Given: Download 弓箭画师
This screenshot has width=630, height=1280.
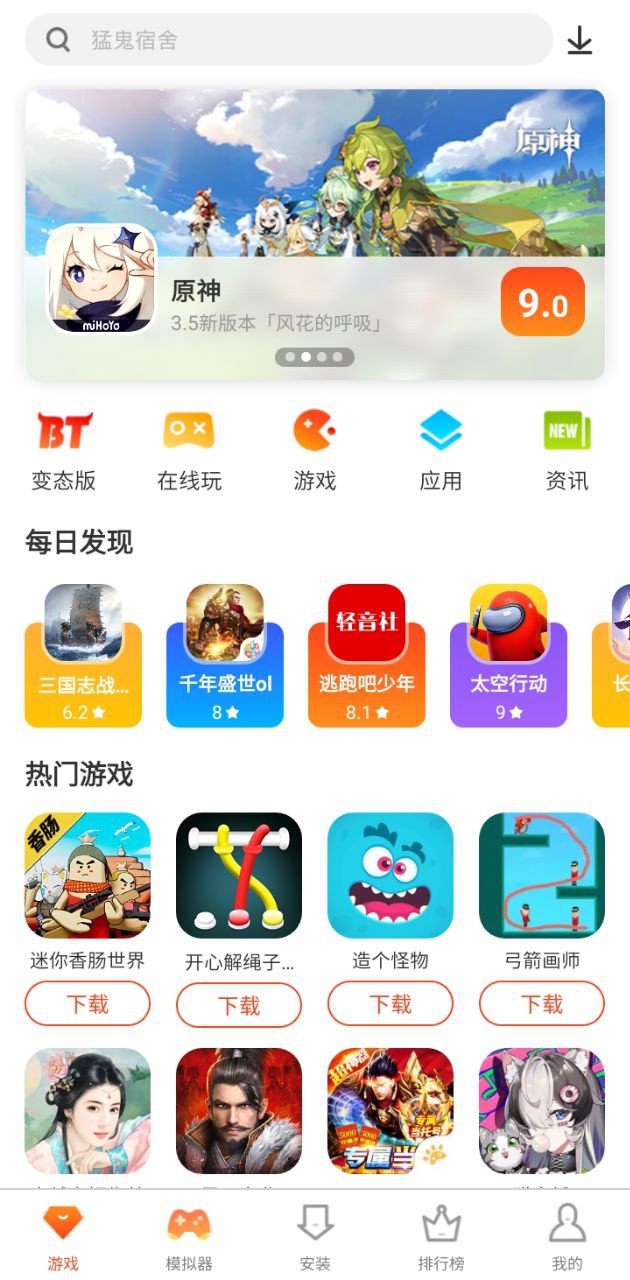Looking at the screenshot, I should (542, 1004).
